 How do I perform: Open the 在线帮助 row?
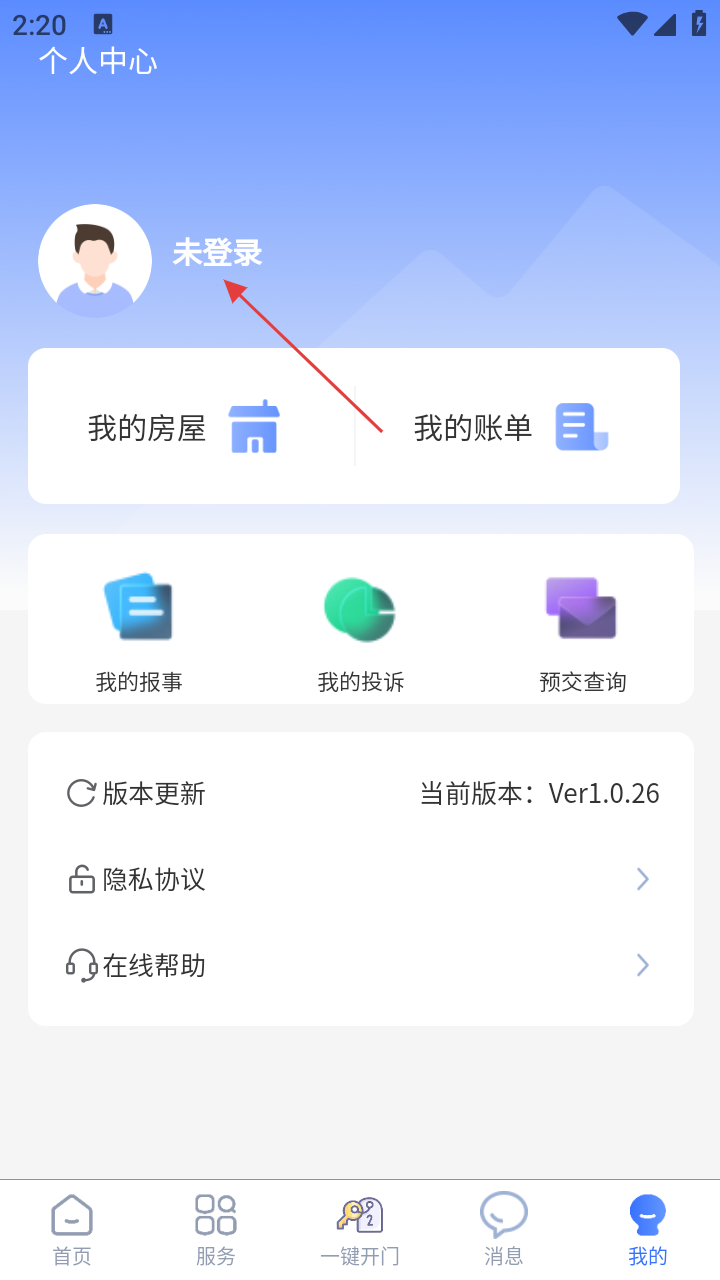coord(360,965)
